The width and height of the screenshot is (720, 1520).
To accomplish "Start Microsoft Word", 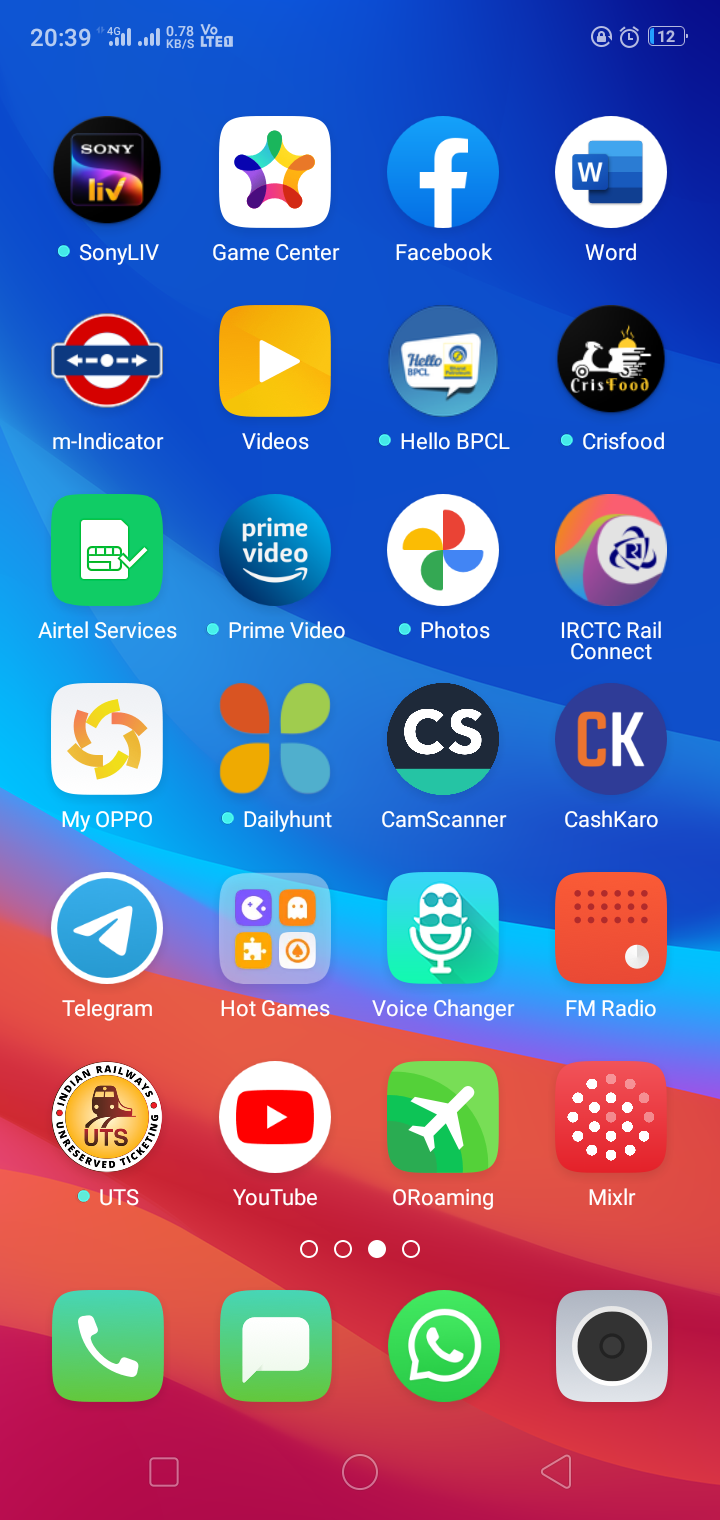I will tap(611, 170).
